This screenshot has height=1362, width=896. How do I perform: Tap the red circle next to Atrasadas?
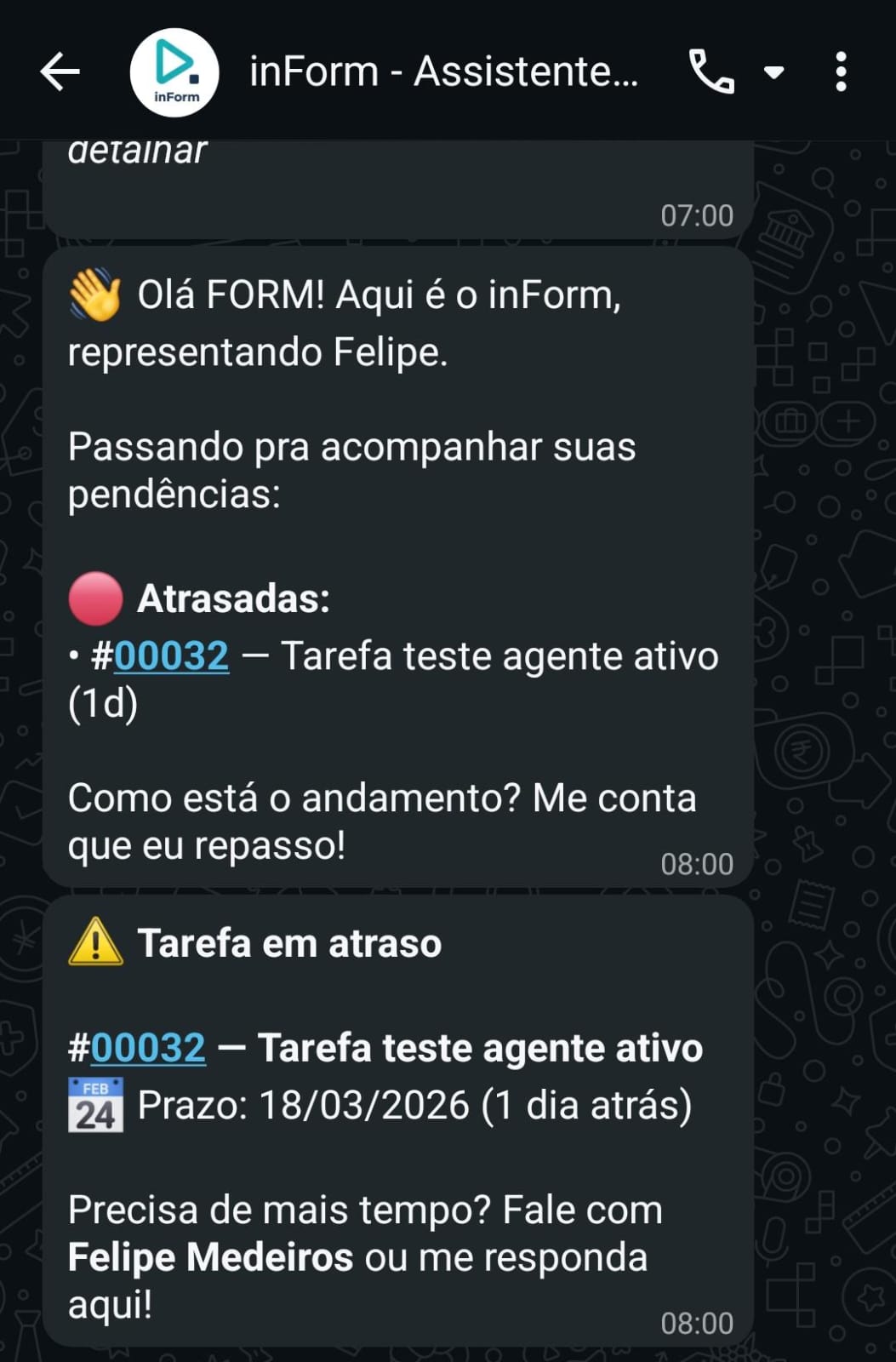[94, 600]
